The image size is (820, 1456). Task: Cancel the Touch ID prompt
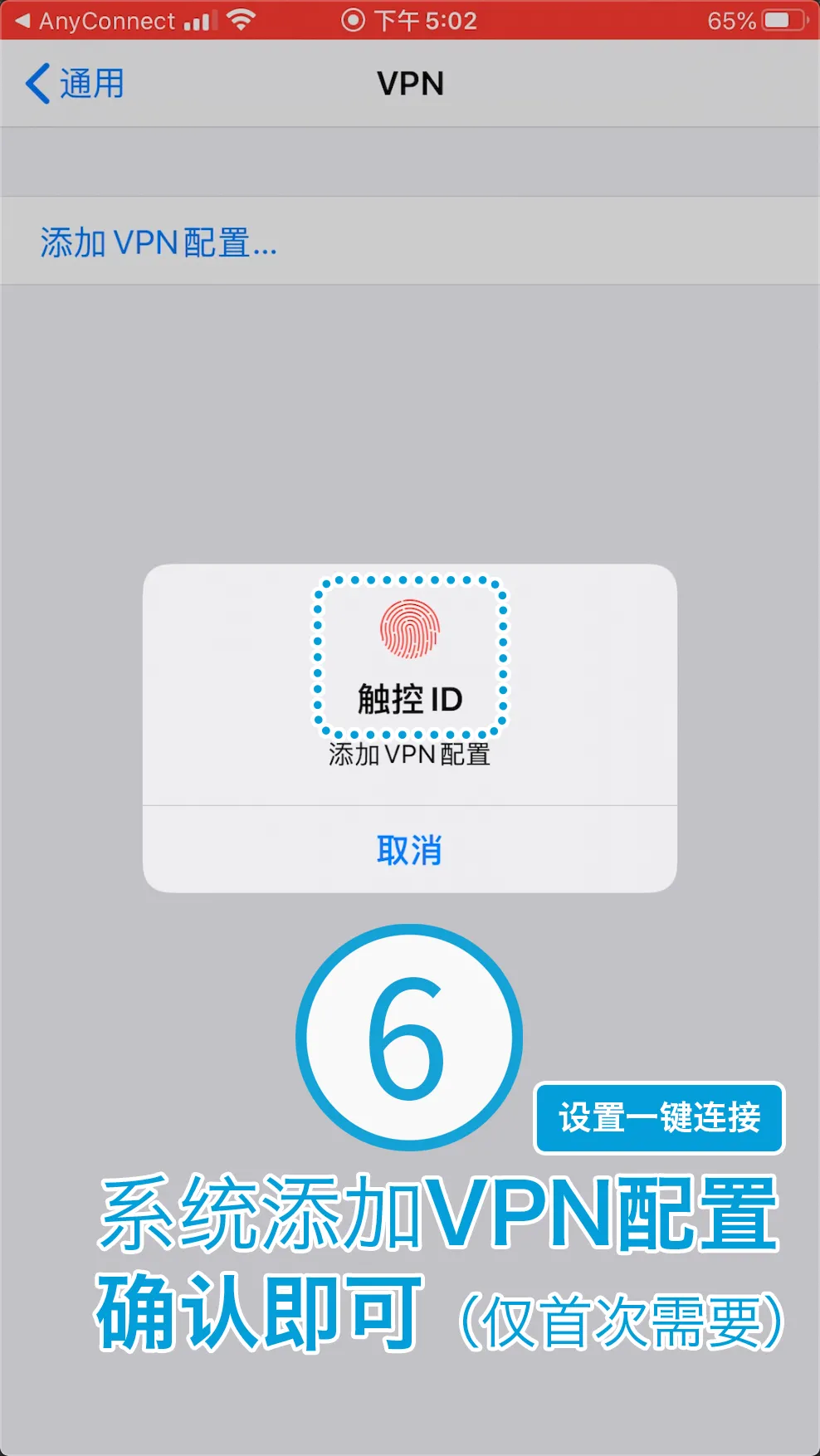[x=409, y=850]
